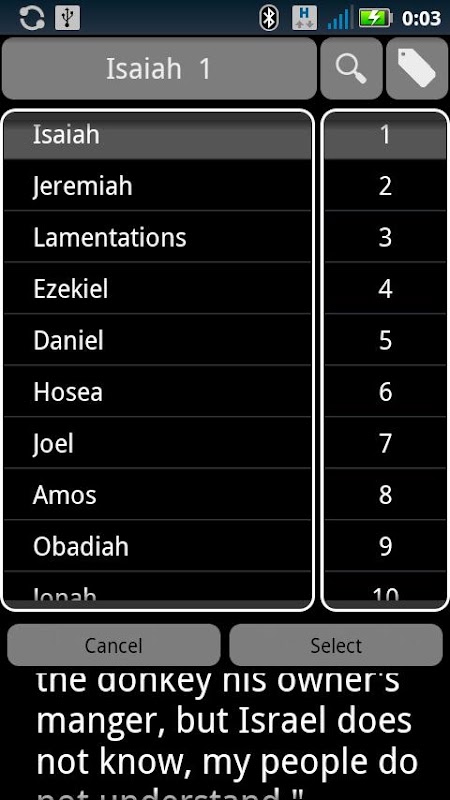Choose Lamentations in the book list
This screenshot has width=450, height=800.
pos(157,237)
